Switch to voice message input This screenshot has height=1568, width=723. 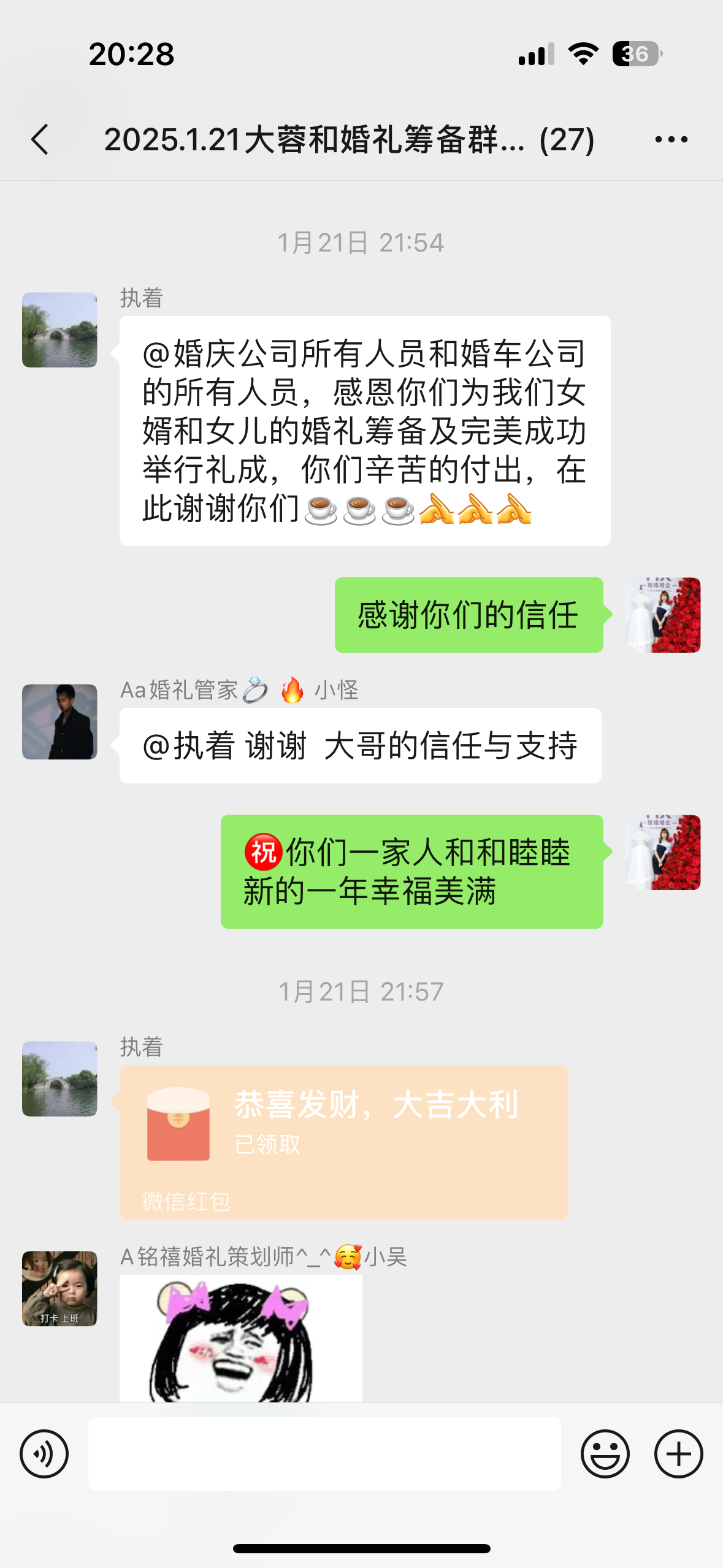[44, 1453]
